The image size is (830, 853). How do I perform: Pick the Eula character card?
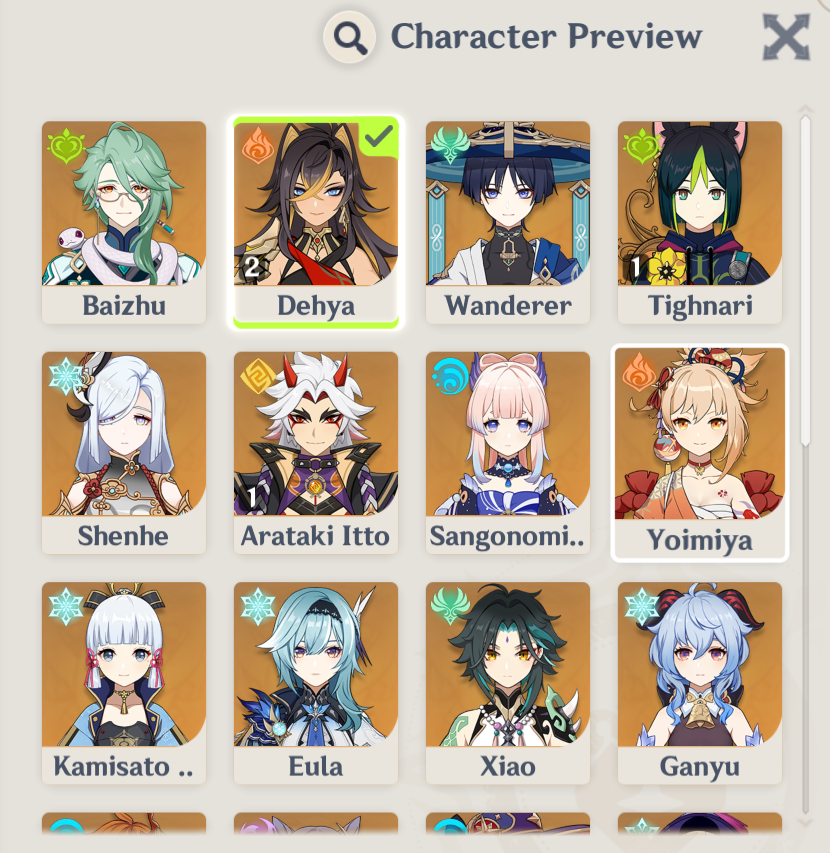tap(316, 682)
